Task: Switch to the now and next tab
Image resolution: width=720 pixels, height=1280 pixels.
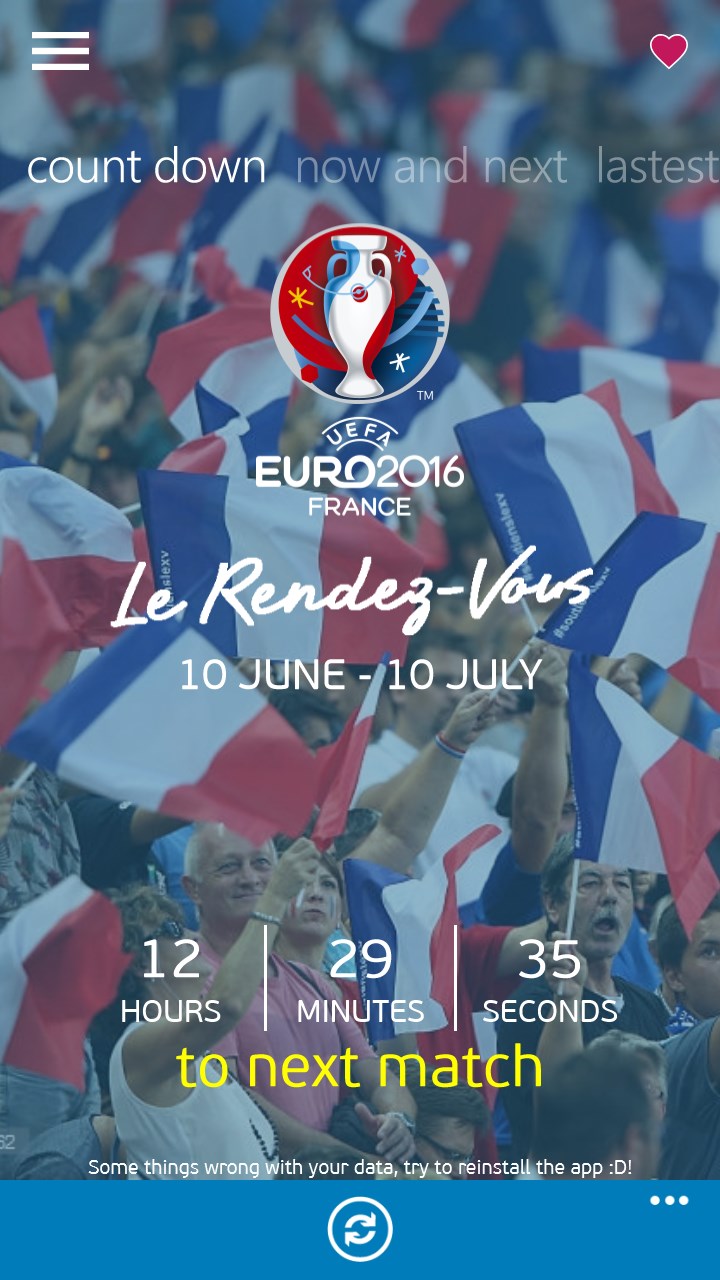Action: click(431, 167)
